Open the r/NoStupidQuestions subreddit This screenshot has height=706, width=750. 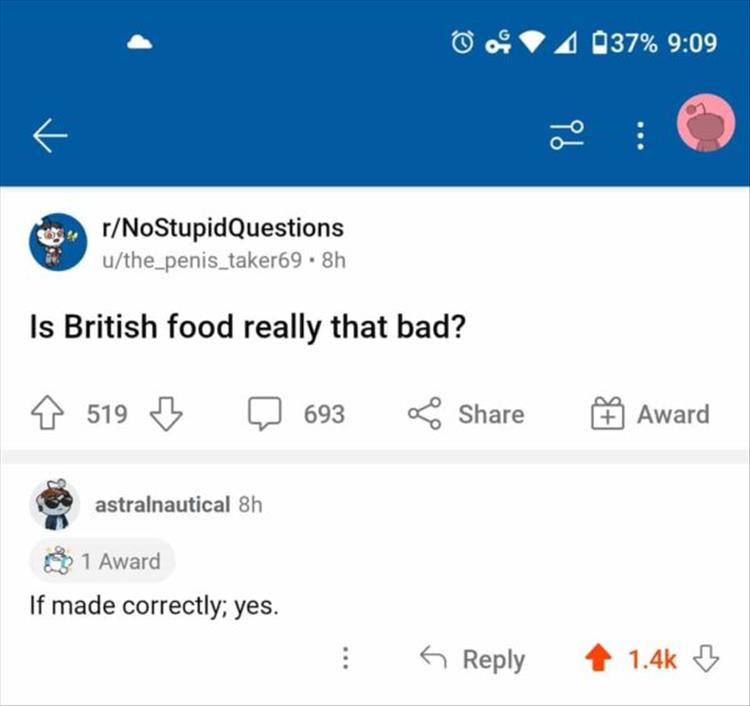pyautogui.click(x=222, y=227)
